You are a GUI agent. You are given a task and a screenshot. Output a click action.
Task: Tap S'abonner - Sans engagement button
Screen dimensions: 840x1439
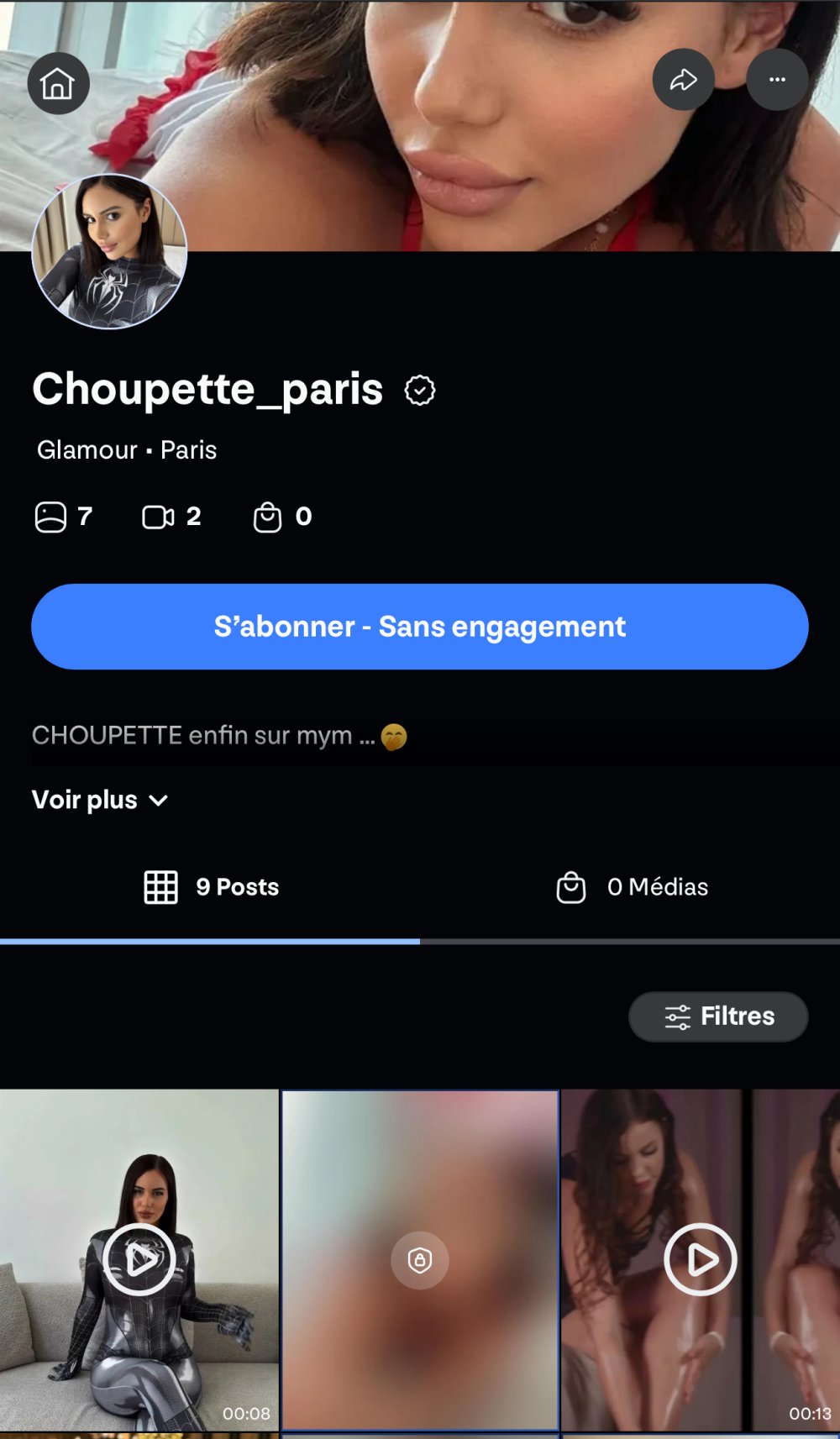pos(420,627)
